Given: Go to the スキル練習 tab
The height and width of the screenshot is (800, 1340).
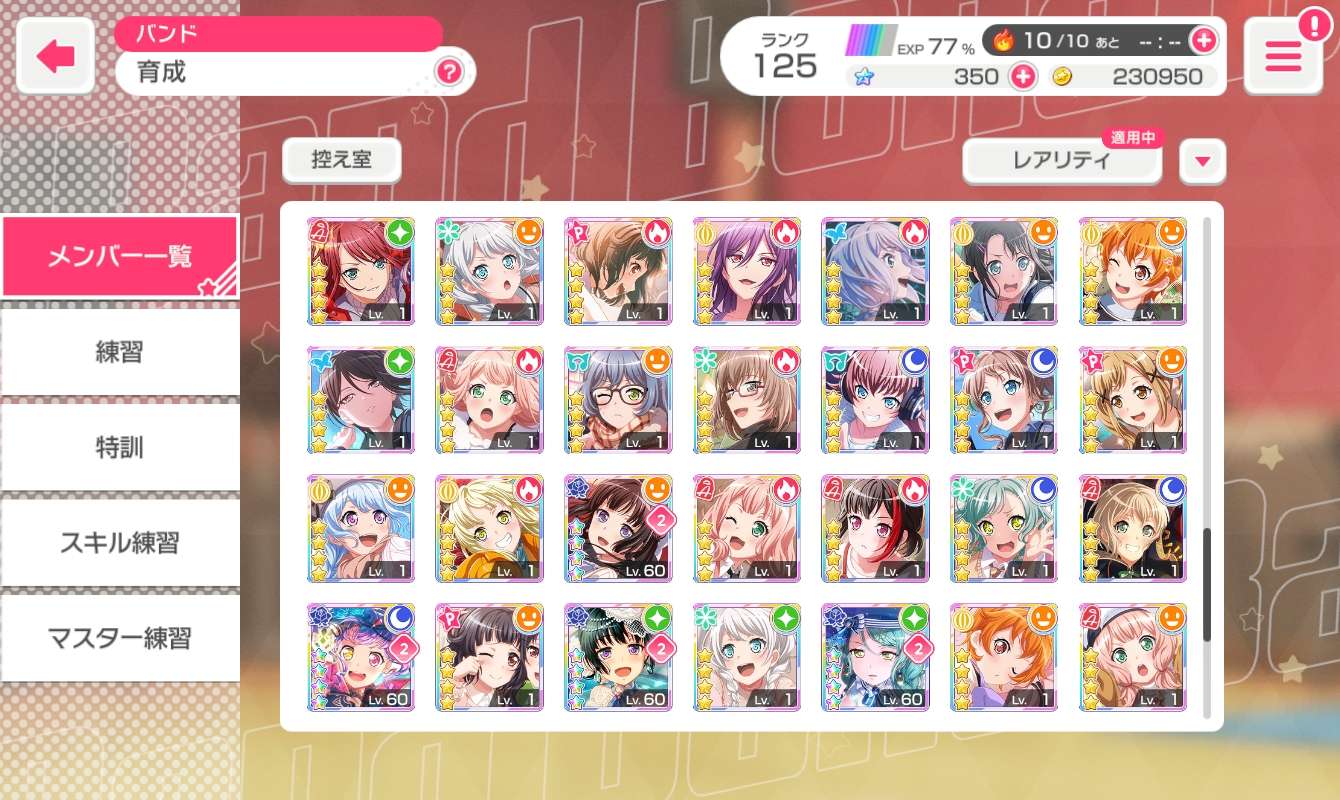Looking at the screenshot, I should click(x=119, y=543).
